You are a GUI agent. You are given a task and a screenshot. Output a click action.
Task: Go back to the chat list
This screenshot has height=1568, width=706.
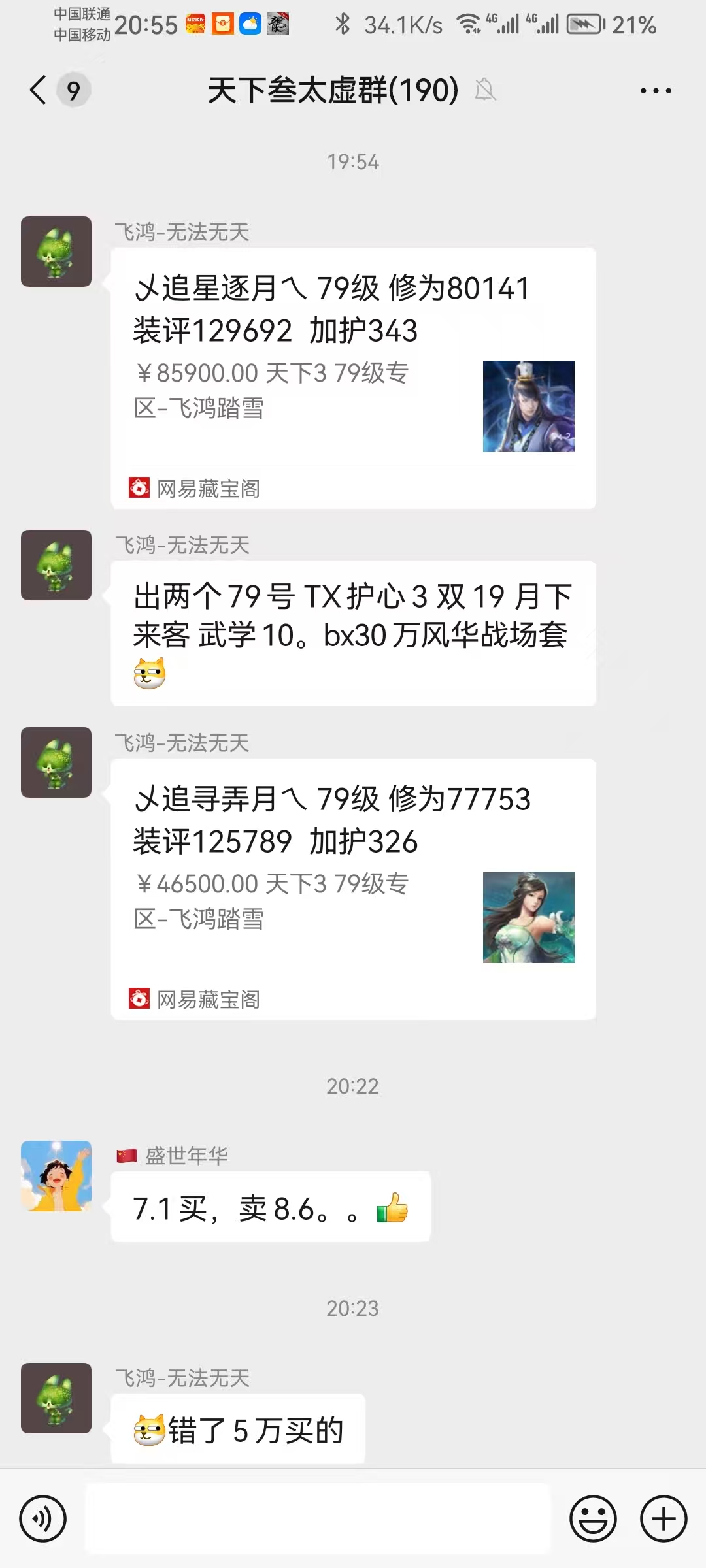point(39,90)
